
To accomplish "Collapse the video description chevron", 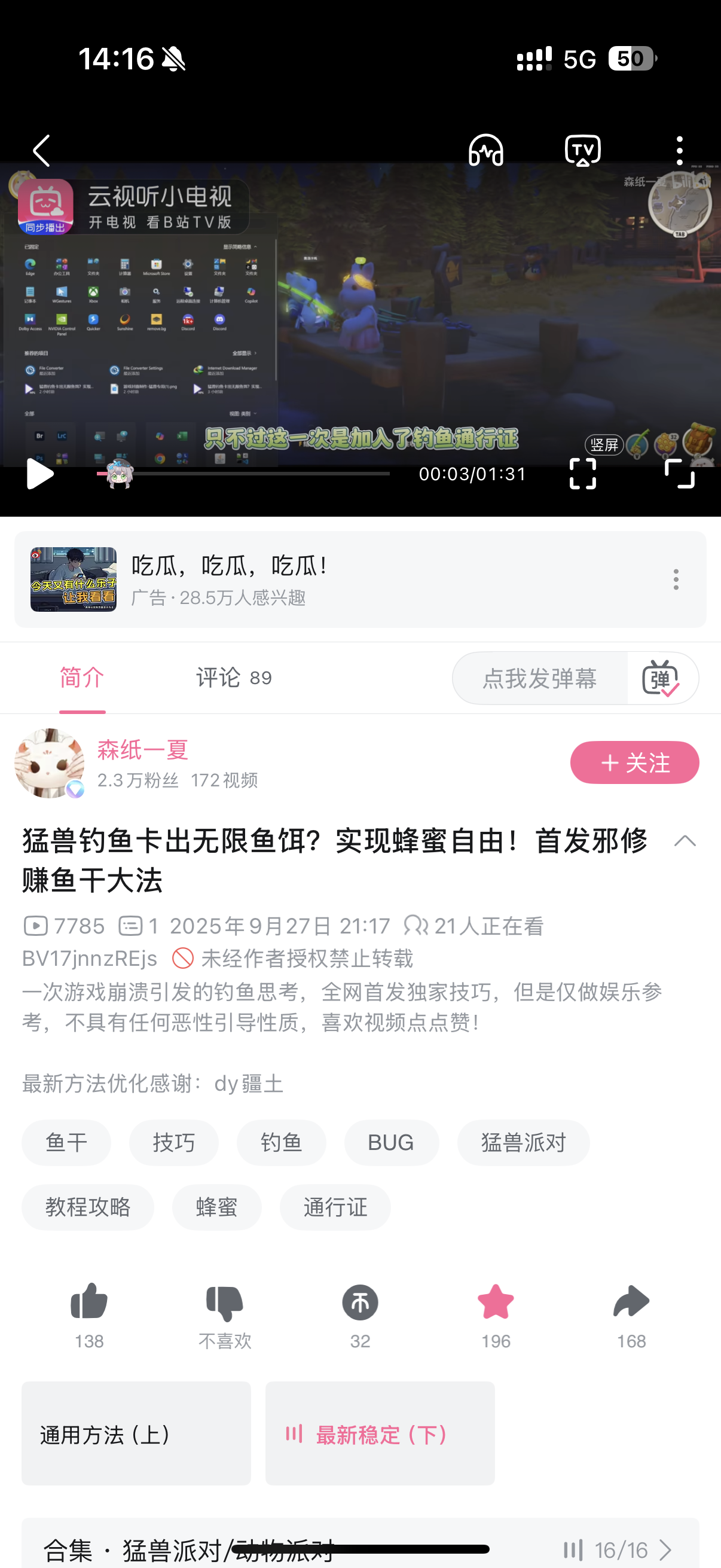I will click(x=685, y=841).
